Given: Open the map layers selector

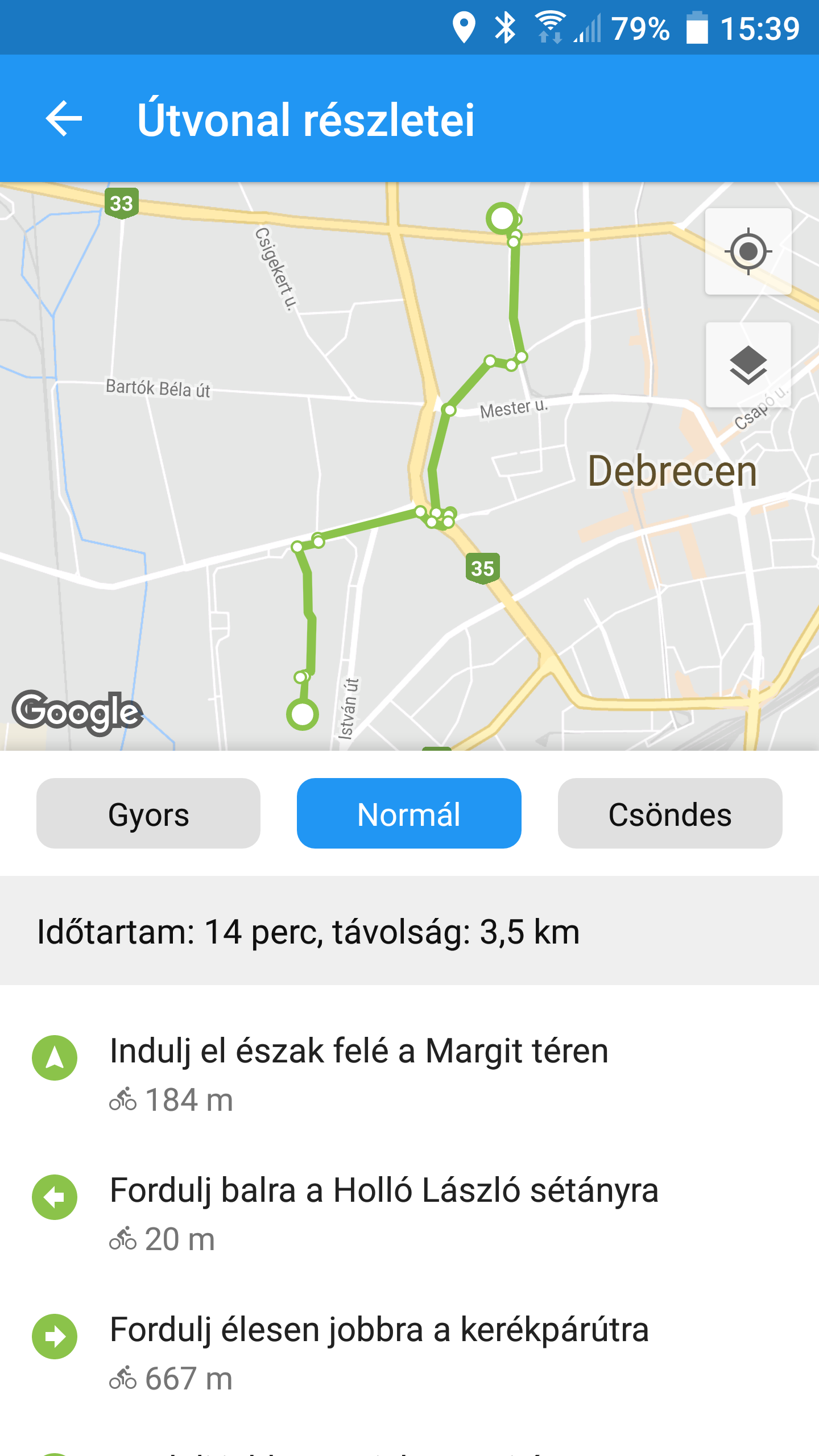Looking at the screenshot, I should coord(748,365).
